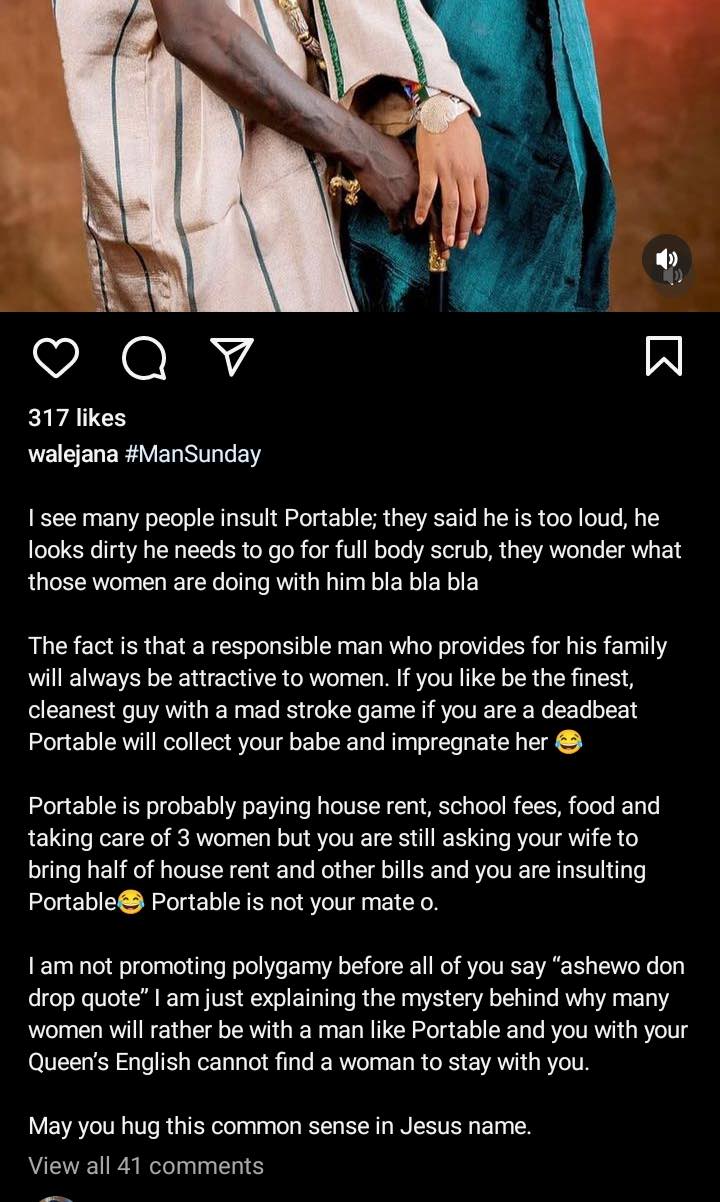Image resolution: width=720 pixels, height=1202 pixels.
Task: Share the post using the paper plane icon
Action: (231, 357)
